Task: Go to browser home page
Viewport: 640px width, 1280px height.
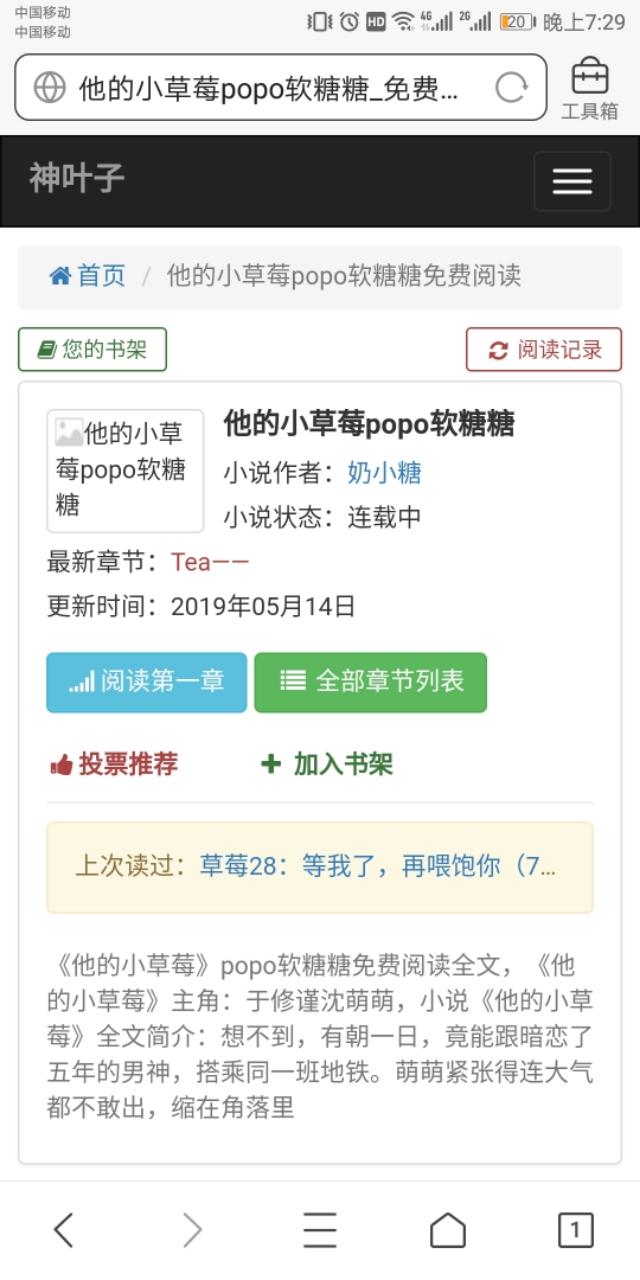Action: point(447,1230)
